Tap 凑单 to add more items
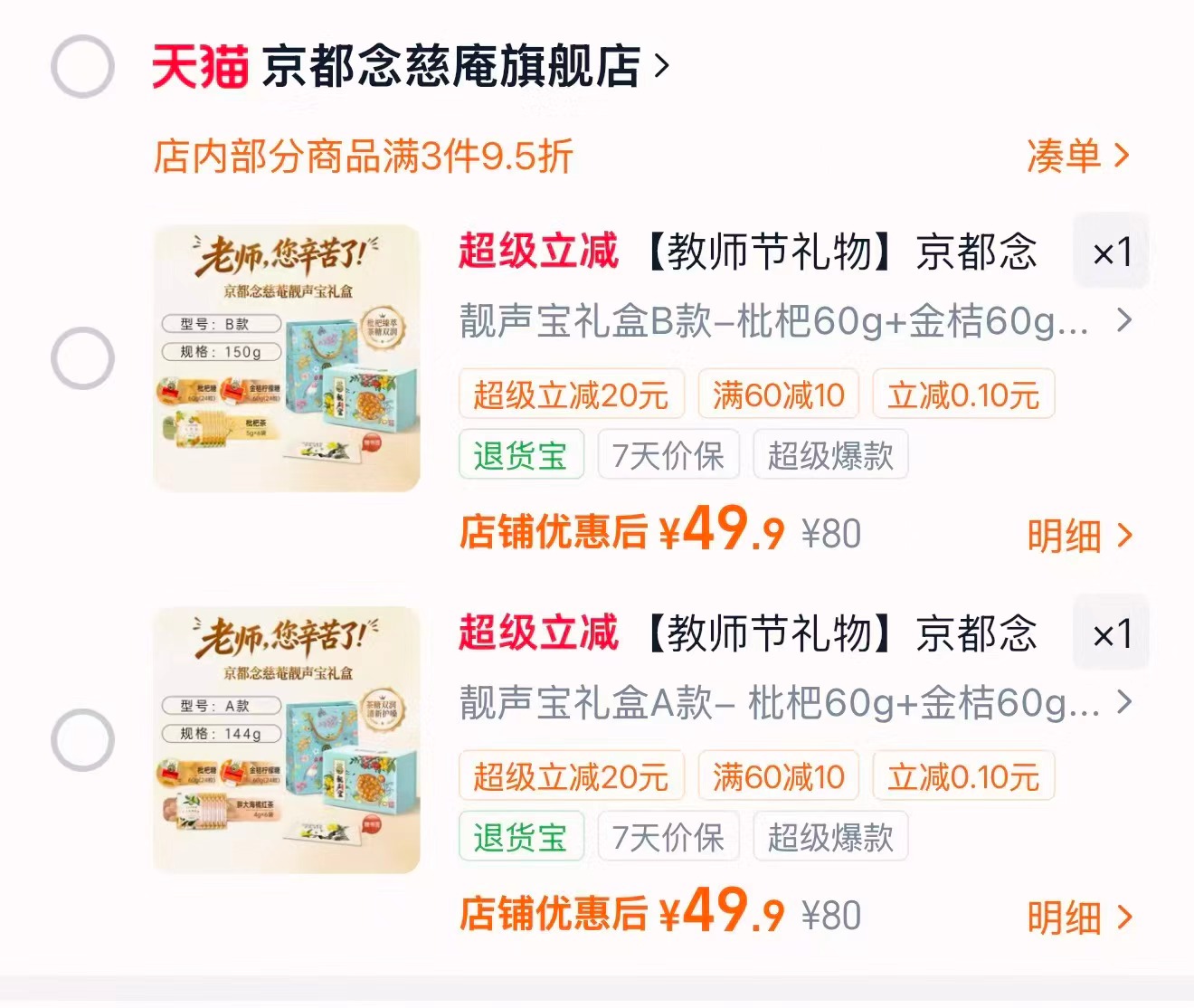 point(1078,156)
